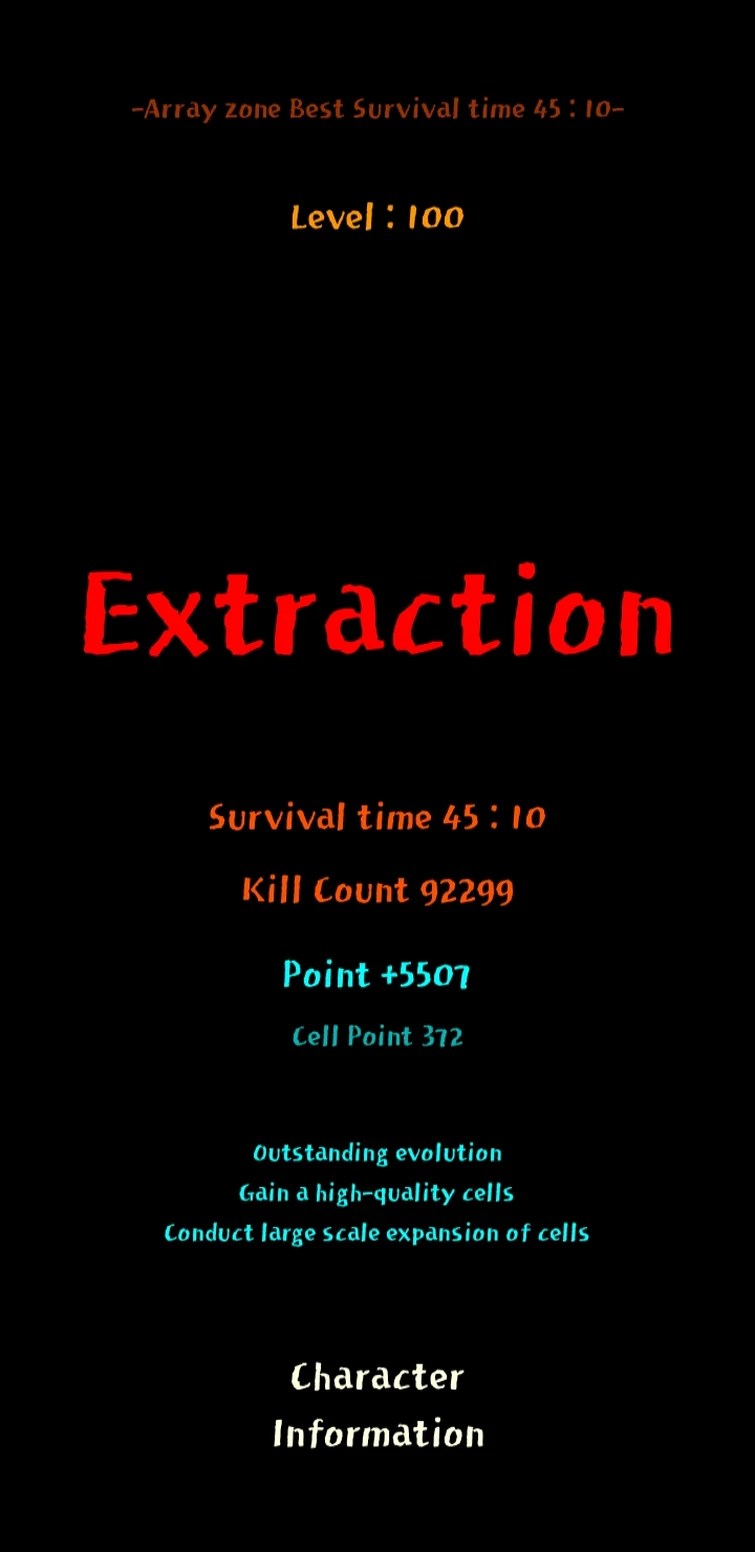This screenshot has height=1552, width=755.
Task: Open Character Information
Action: (378, 1405)
